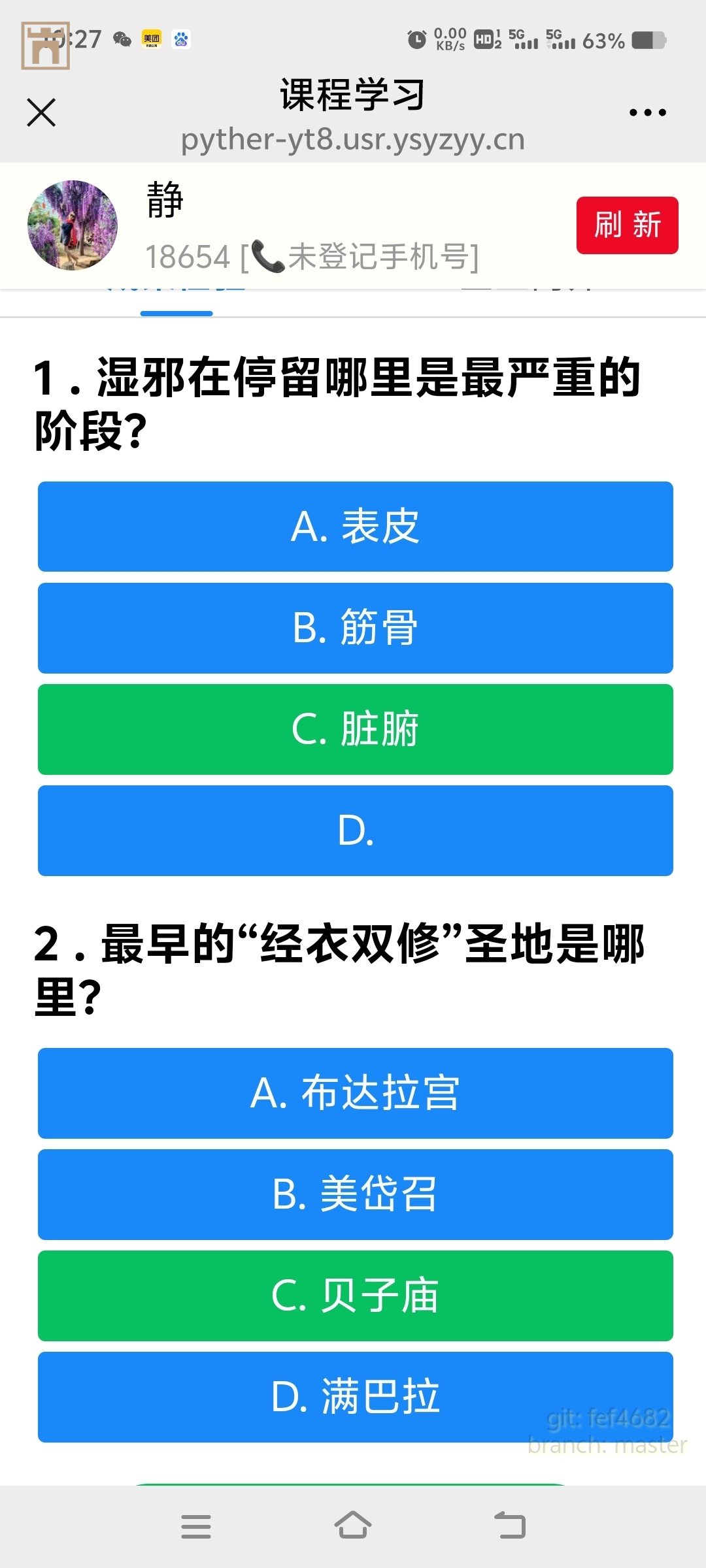The height and width of the screenshot is (1568, 706).
Task: Close the 课程学习 web page
Action: [x=41, y=112]
